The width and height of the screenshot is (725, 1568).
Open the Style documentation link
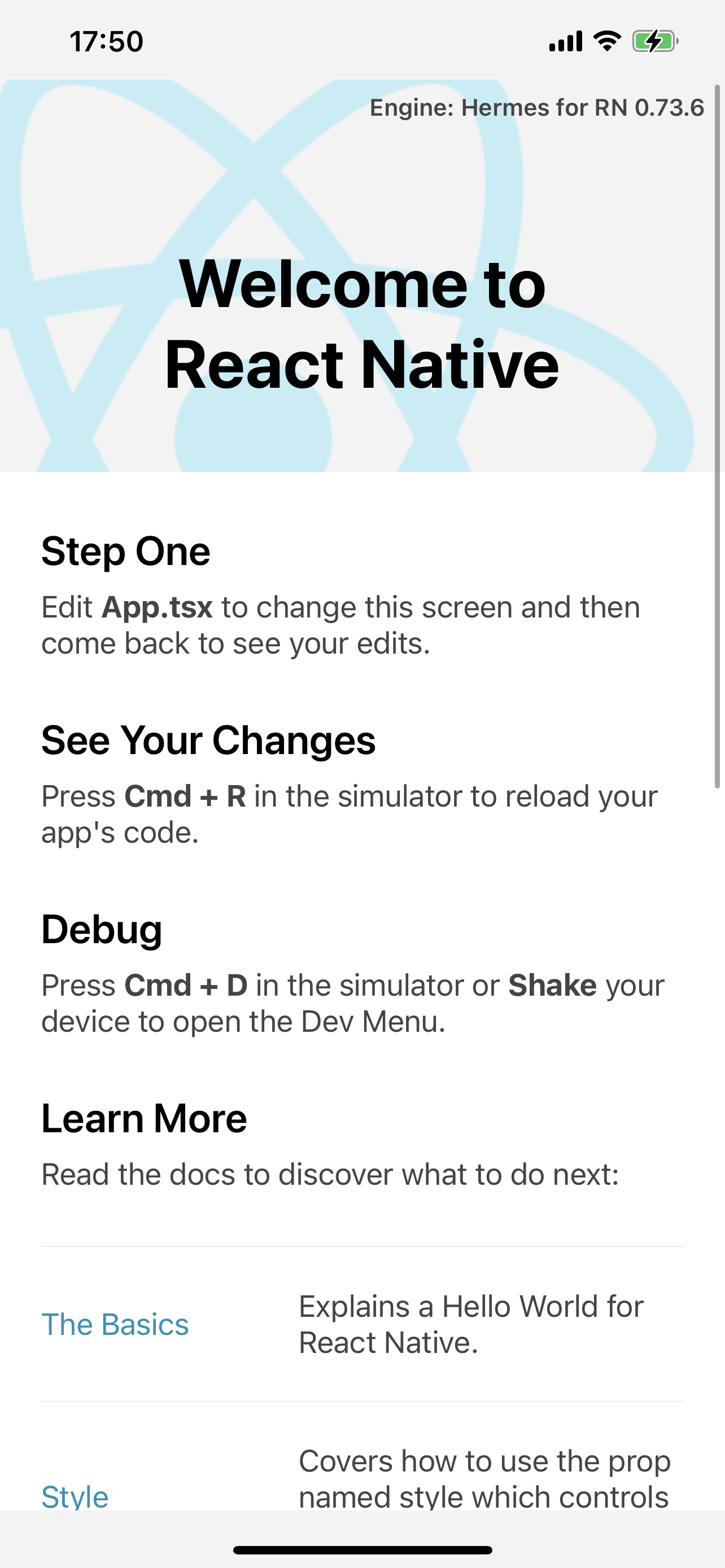[x=75, y=1495]
